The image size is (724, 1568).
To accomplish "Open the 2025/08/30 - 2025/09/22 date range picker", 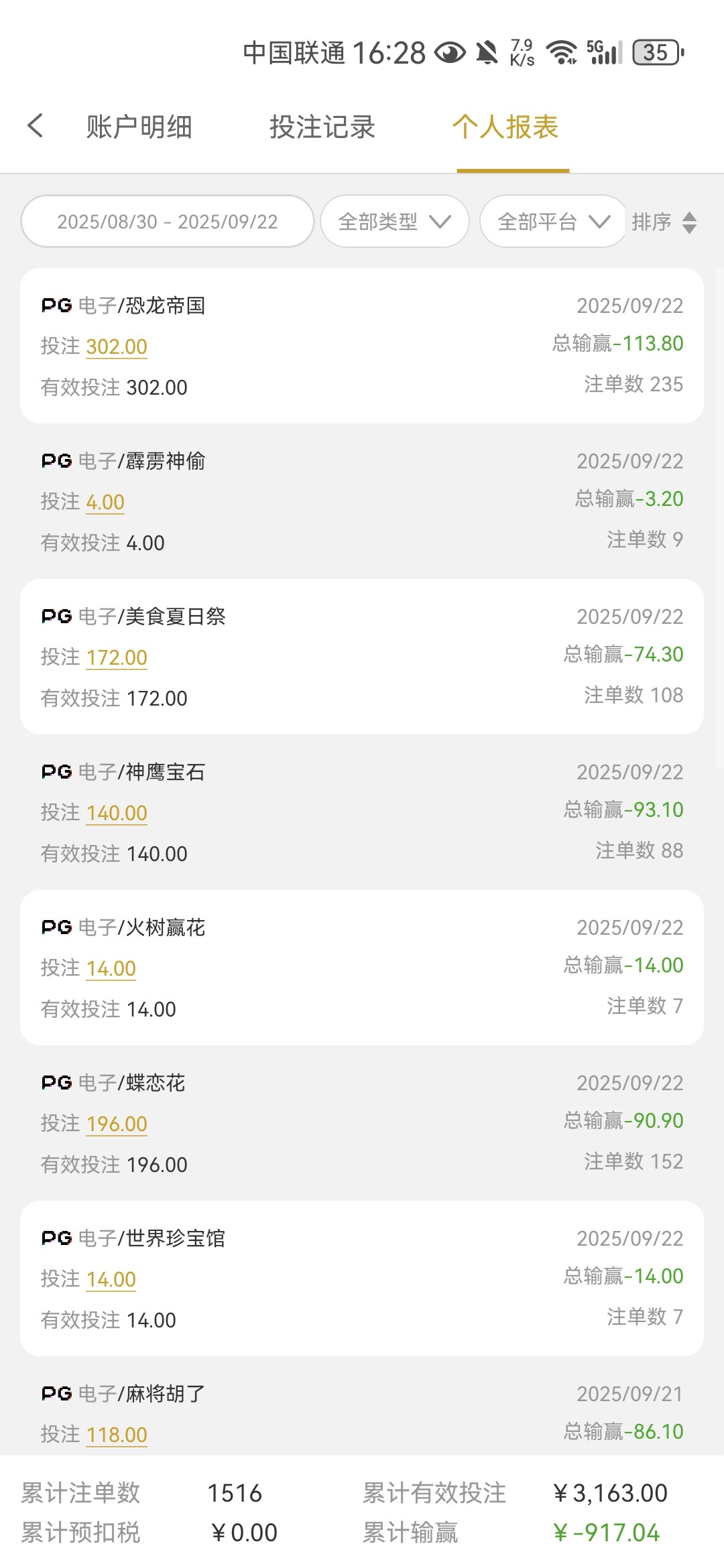I will pyautogui.click(x=166, y=221).
